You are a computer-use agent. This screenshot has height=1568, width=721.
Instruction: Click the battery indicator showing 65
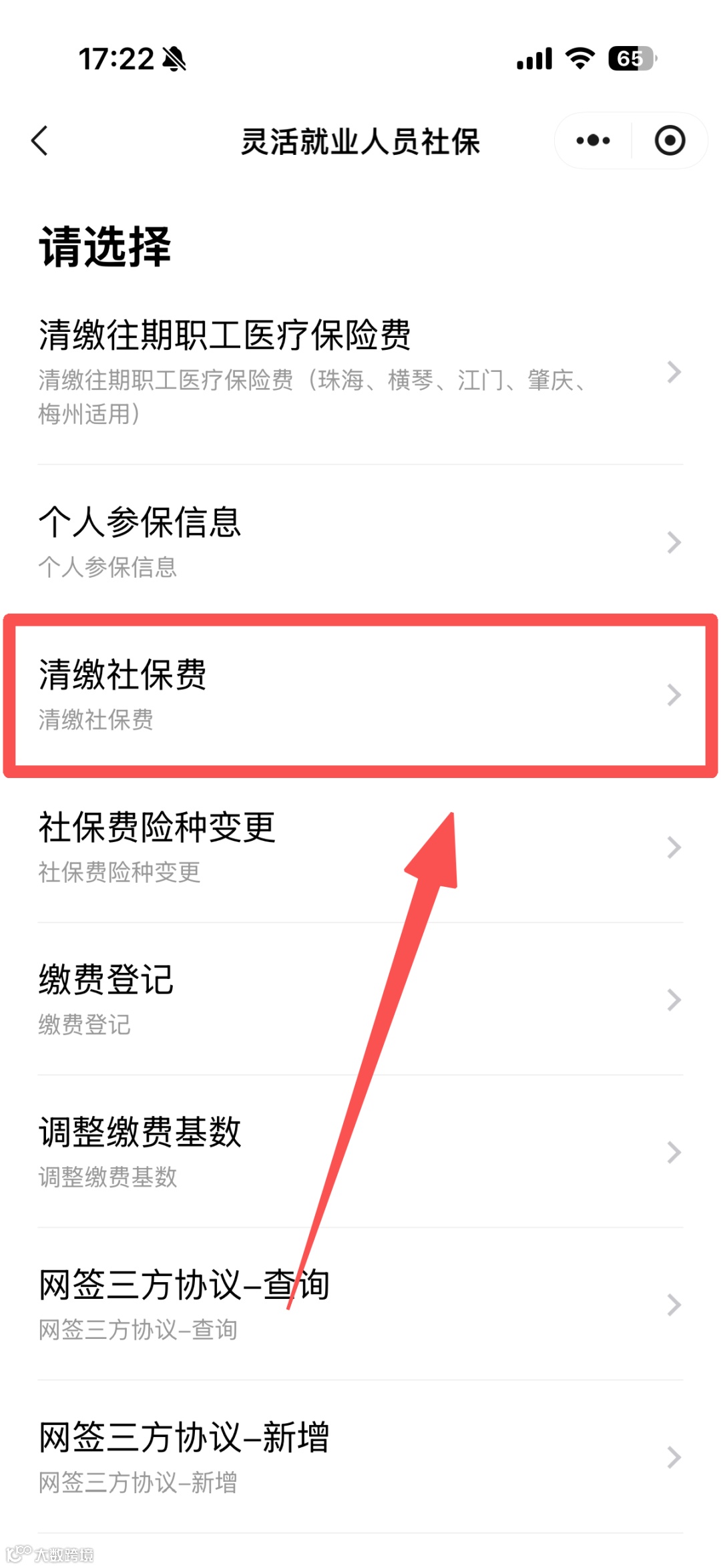[x=630, y=59]
